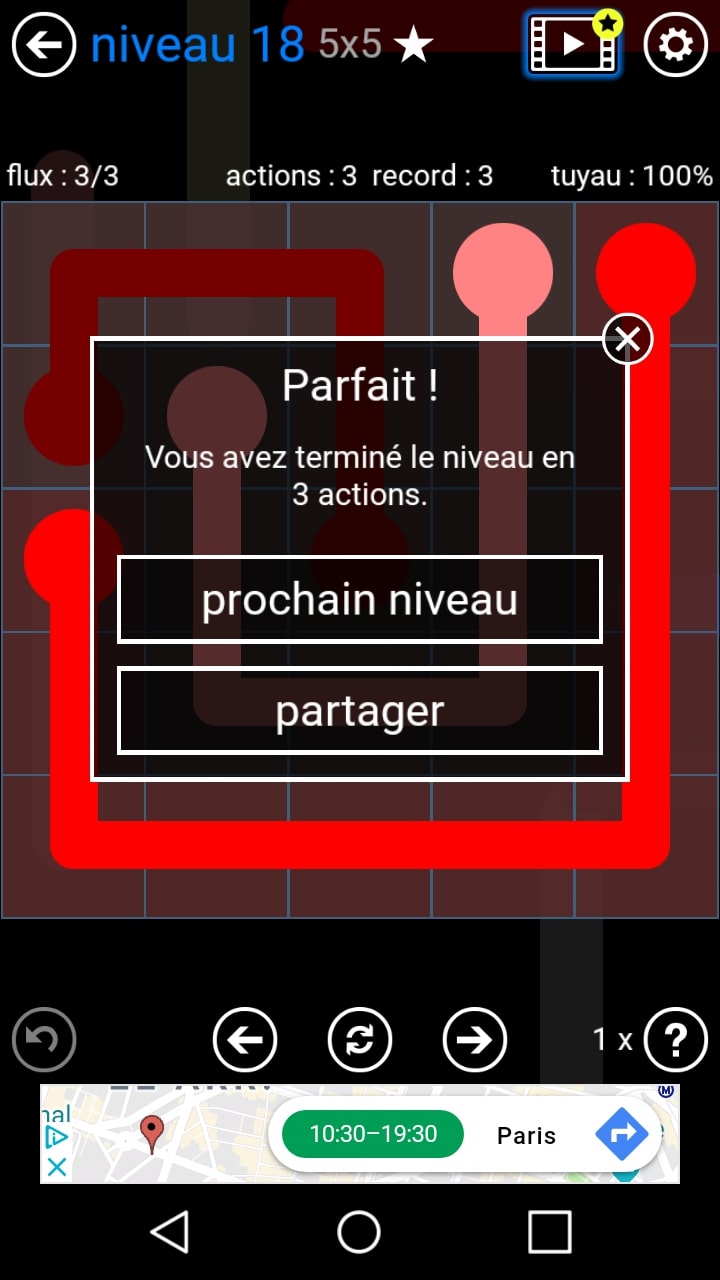Tap the partager button
This screenshot has height=1280, width=720.
coord(360,711)
